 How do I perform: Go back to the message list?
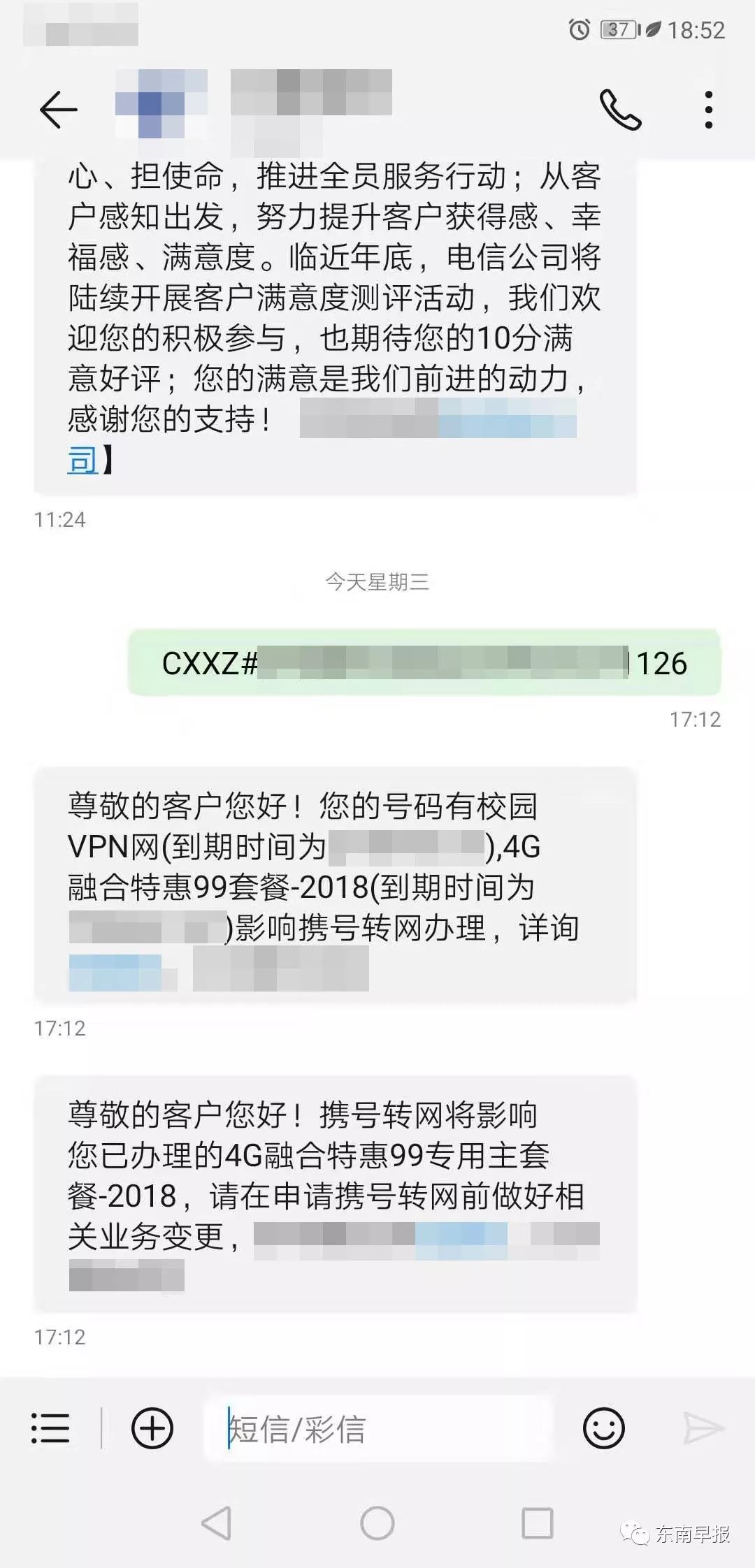pos(58,110)
